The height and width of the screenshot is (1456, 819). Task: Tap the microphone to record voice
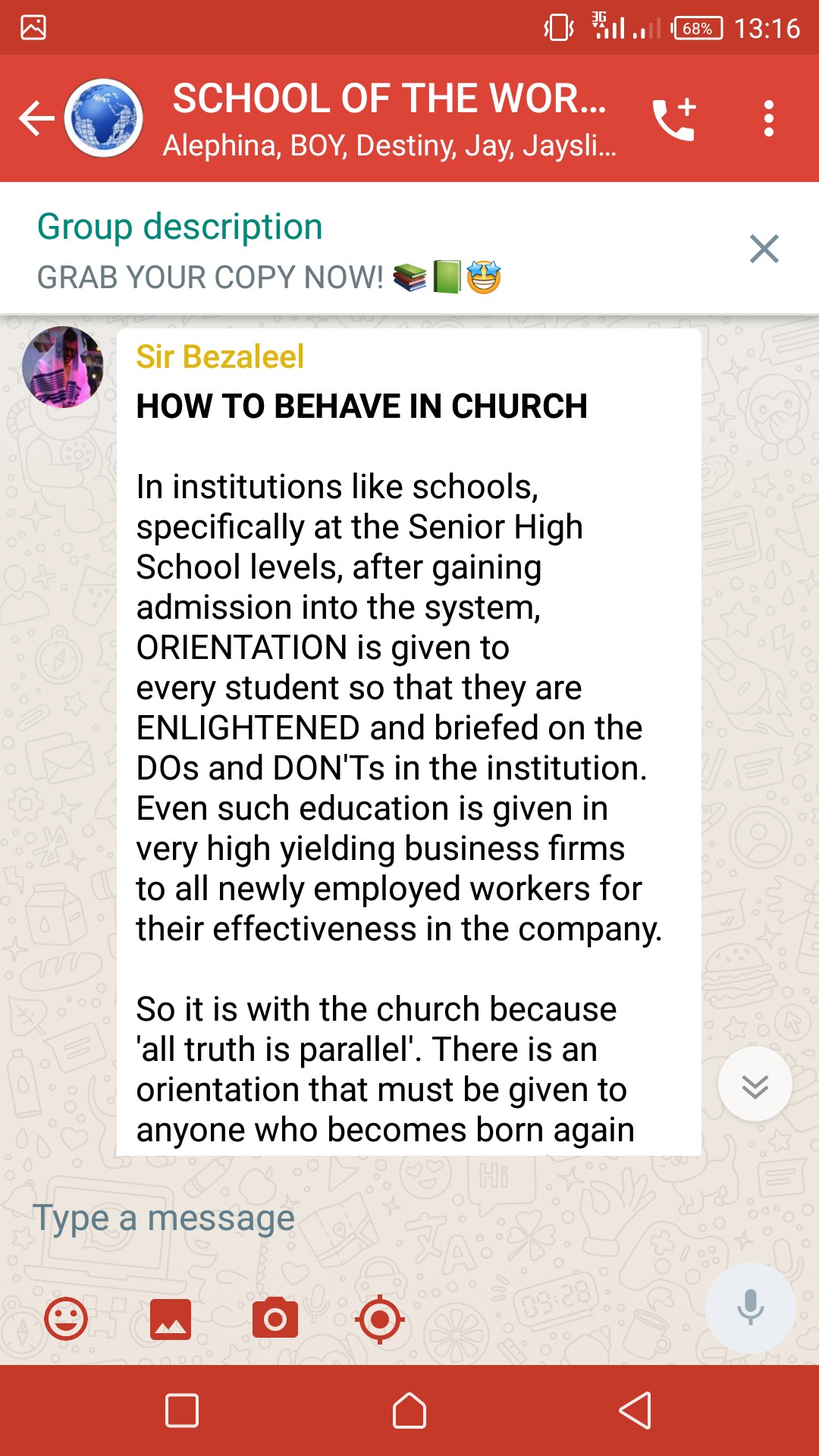coord(750,1307)
